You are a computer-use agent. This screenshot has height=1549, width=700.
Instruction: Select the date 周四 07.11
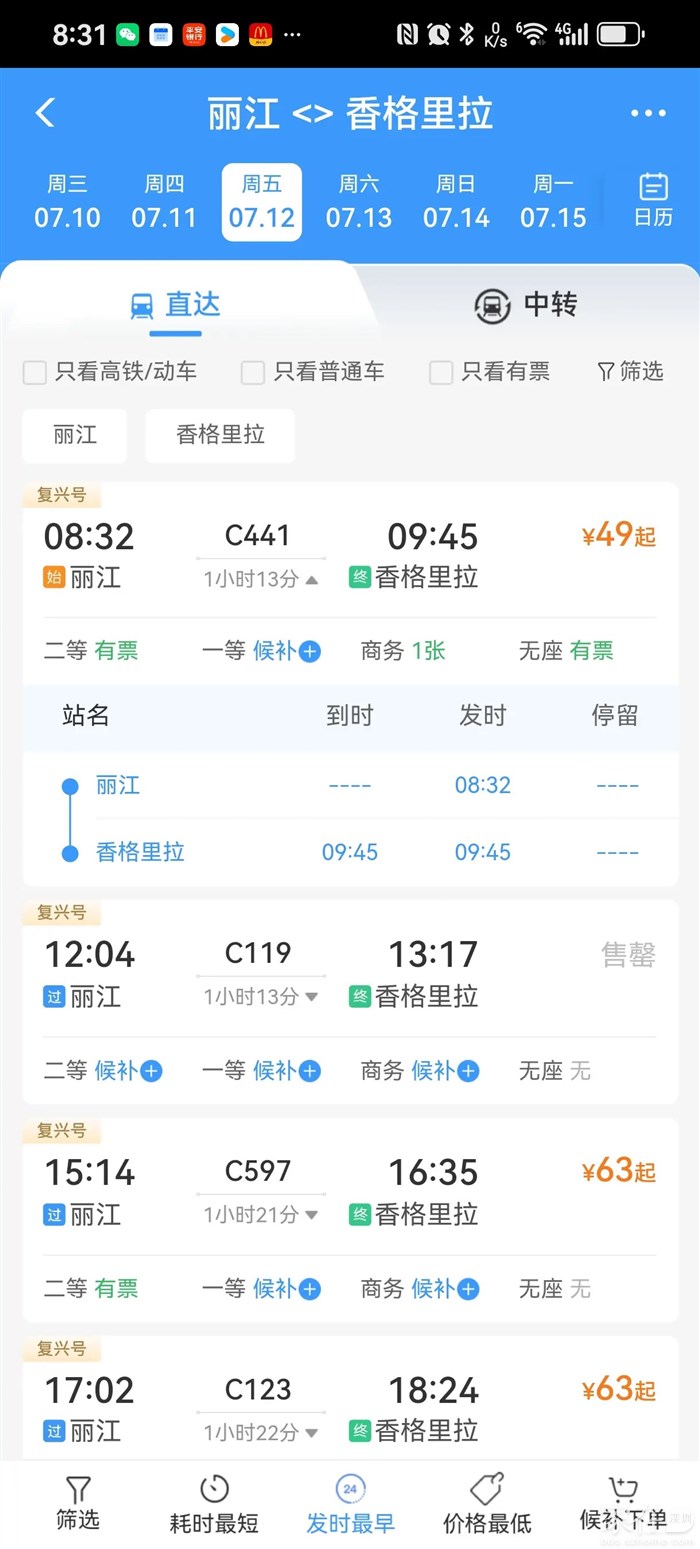(x=164, y=201)
